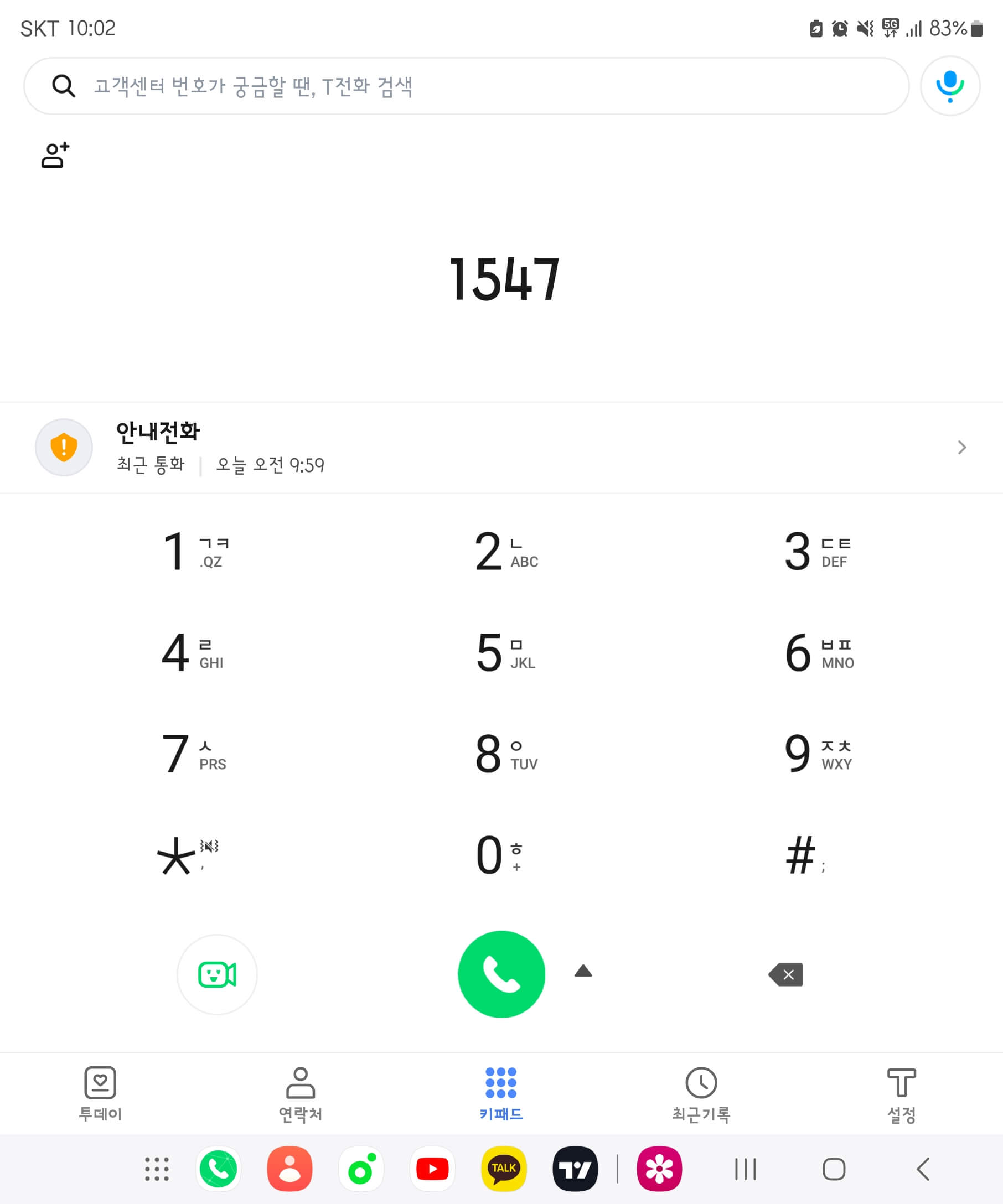Open the call options arrow beside call button

(x=583, y=970)
